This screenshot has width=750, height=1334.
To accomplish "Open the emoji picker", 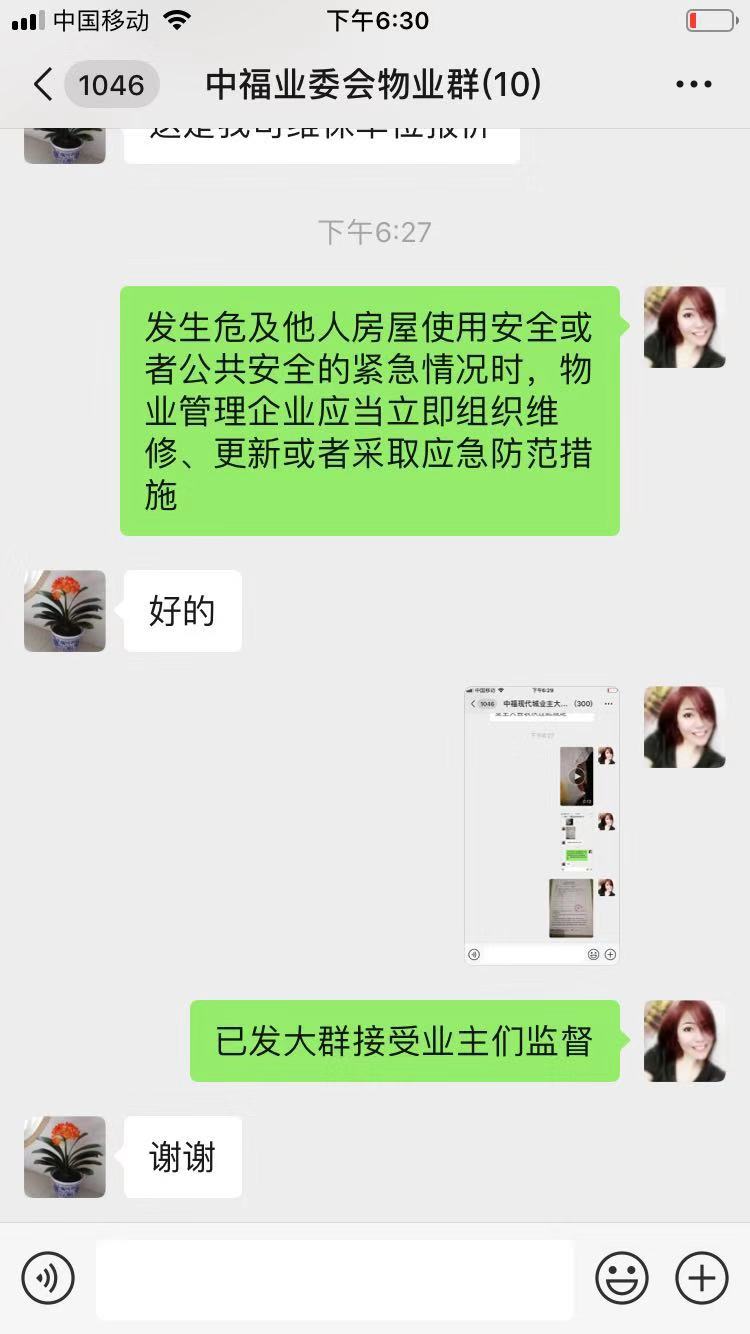I will pos(621,1278).
